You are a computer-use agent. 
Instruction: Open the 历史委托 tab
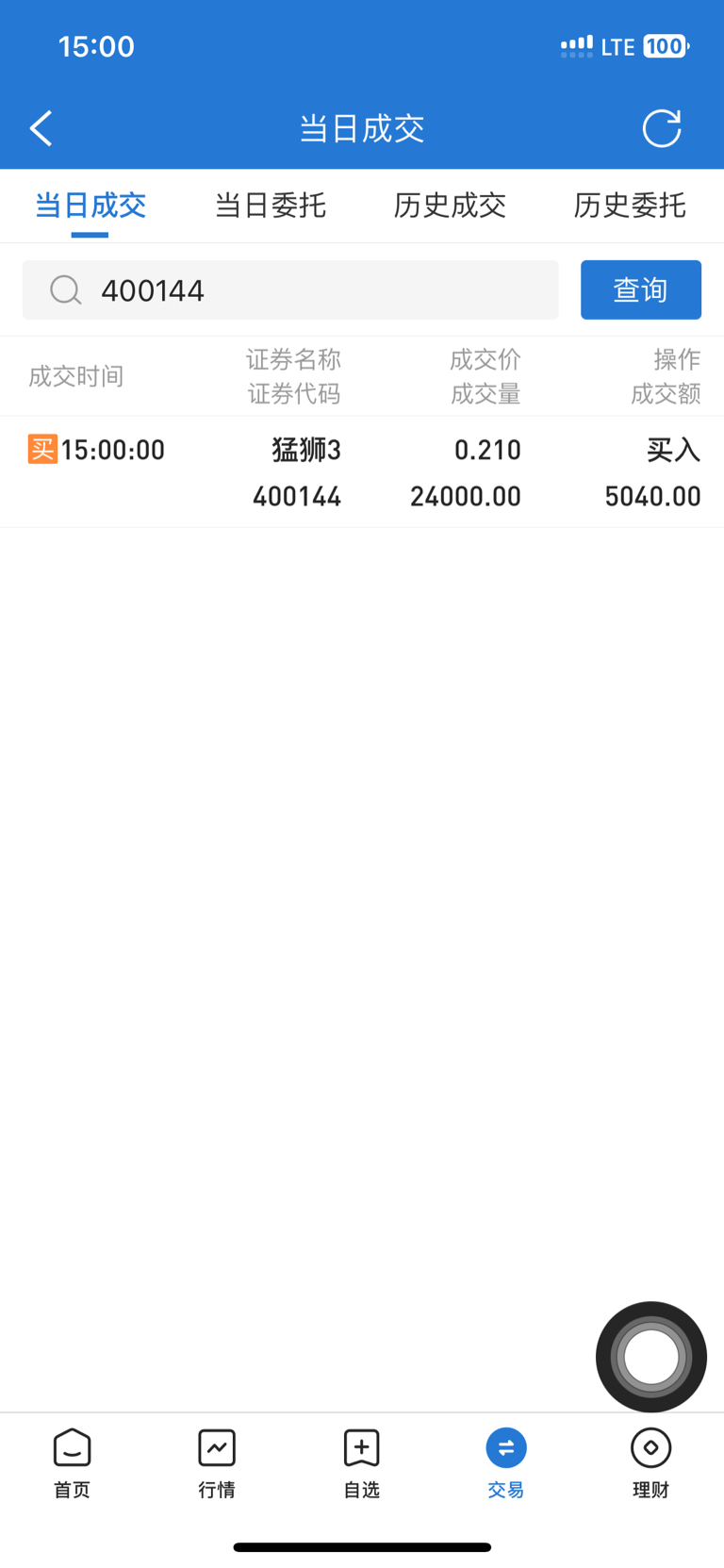coord(629,205)
